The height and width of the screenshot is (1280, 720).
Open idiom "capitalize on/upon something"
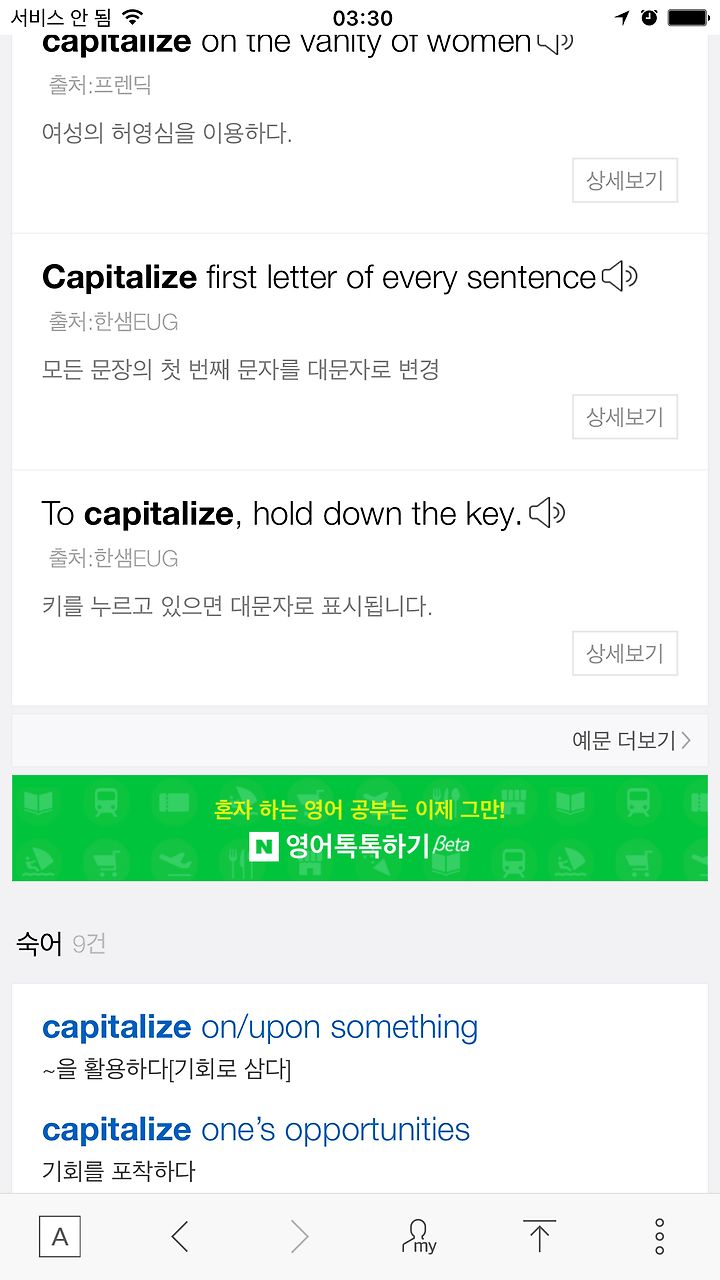260,1027
